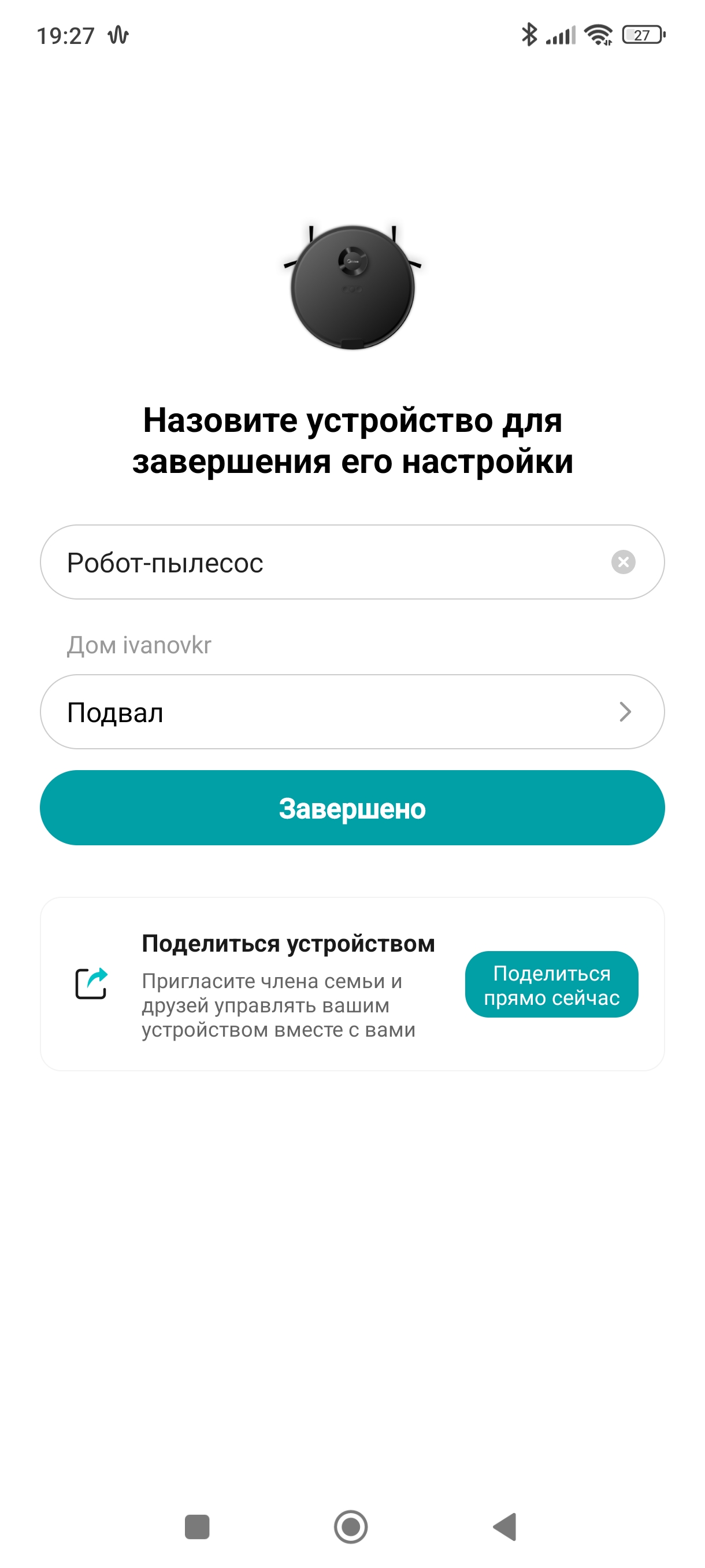
Task: Tap Поделиться прямо сейчас
Action: (x=551, y=984)
